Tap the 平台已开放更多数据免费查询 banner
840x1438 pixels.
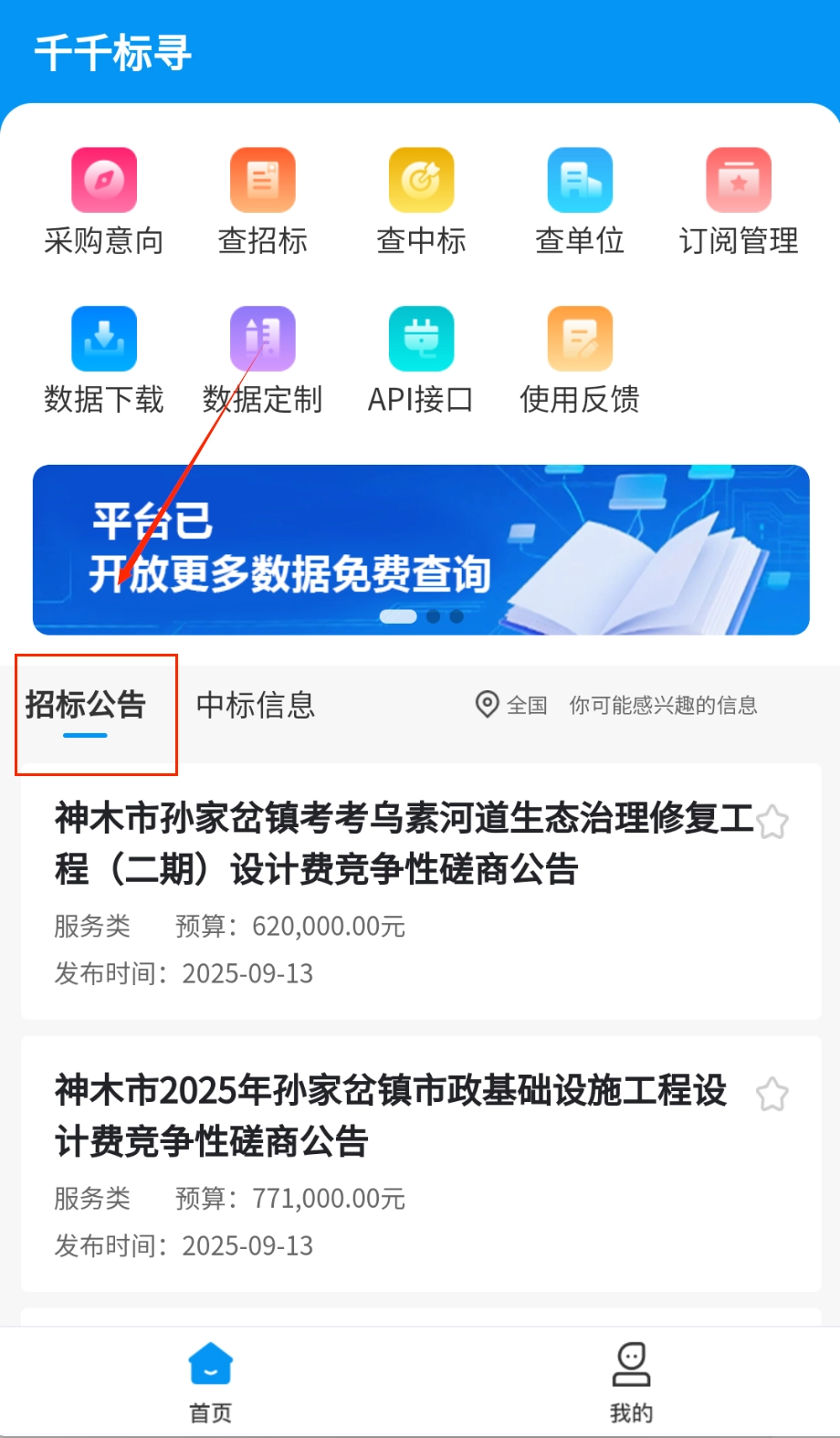pyautogui.click(x=421, y=550)
